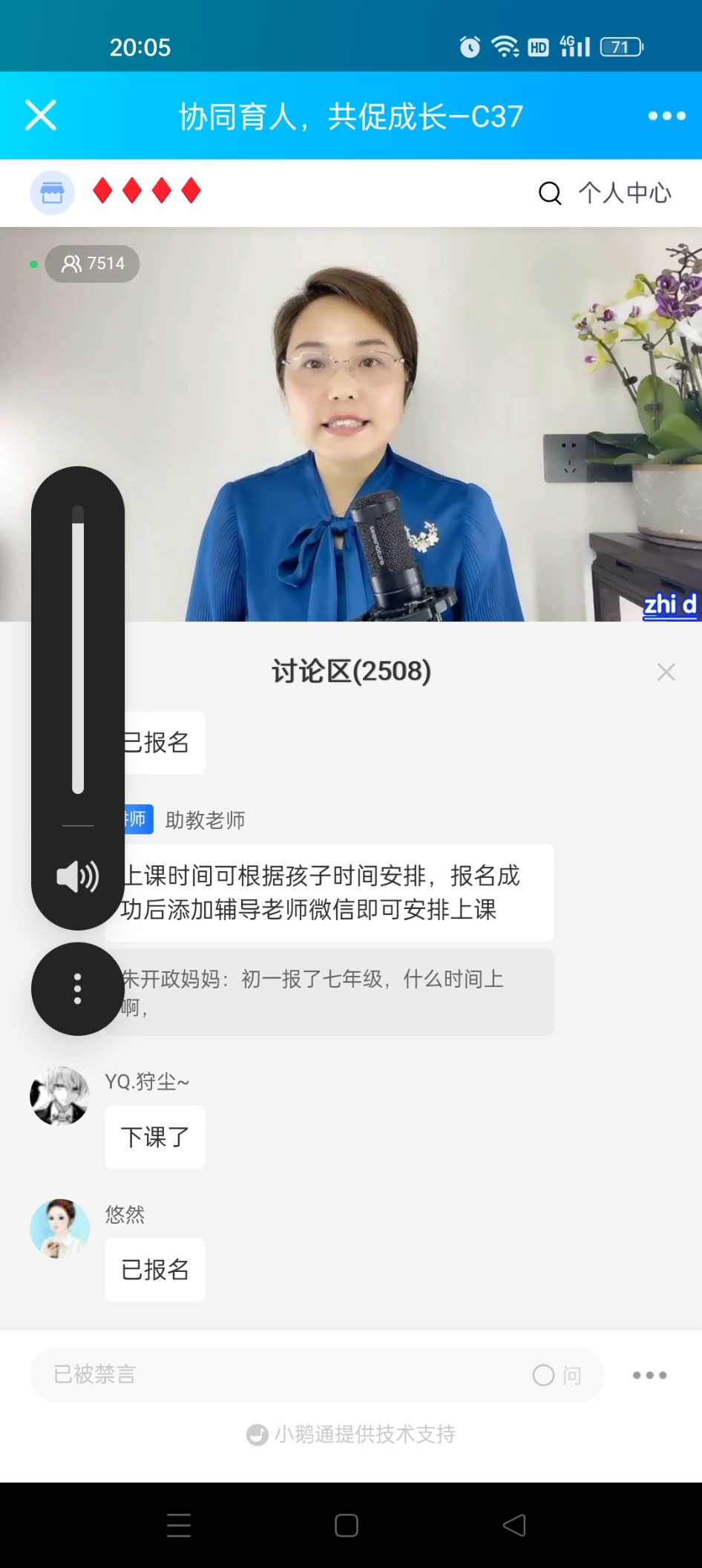Open recent apps from navigation bar
702x1568 pixels.
(179, 1526)
